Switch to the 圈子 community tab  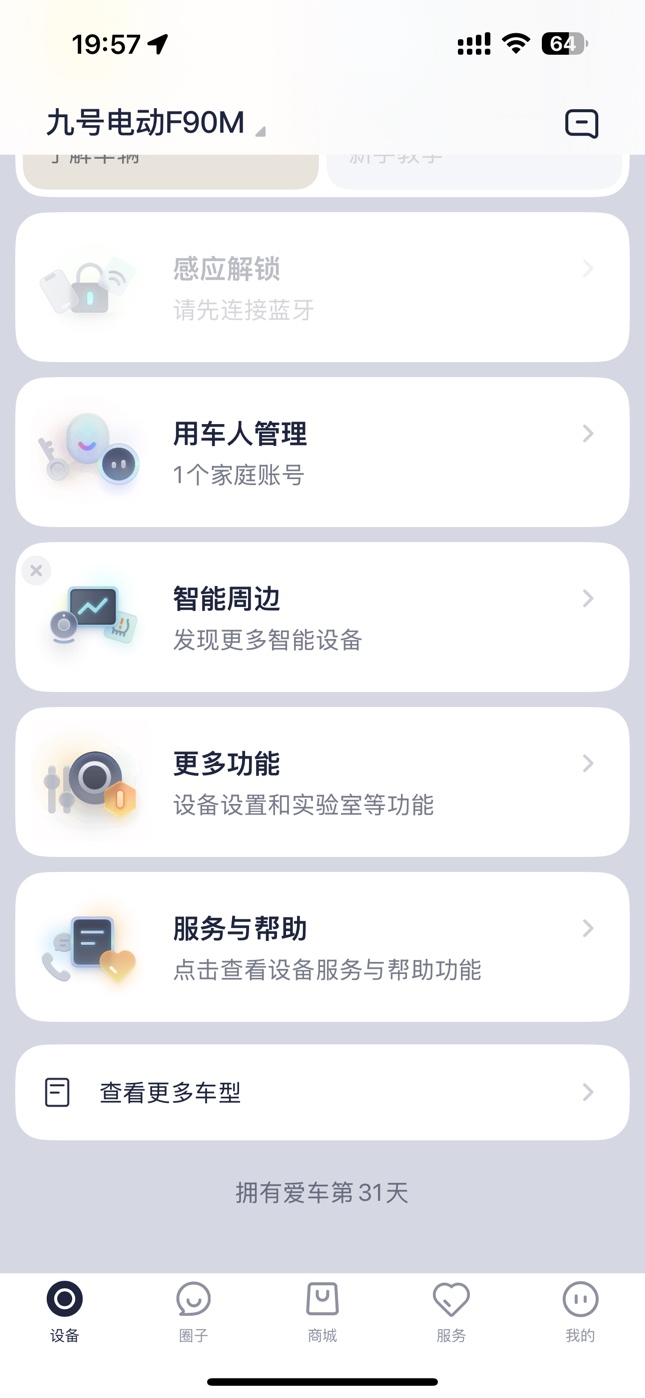[x=193, y=1312]
